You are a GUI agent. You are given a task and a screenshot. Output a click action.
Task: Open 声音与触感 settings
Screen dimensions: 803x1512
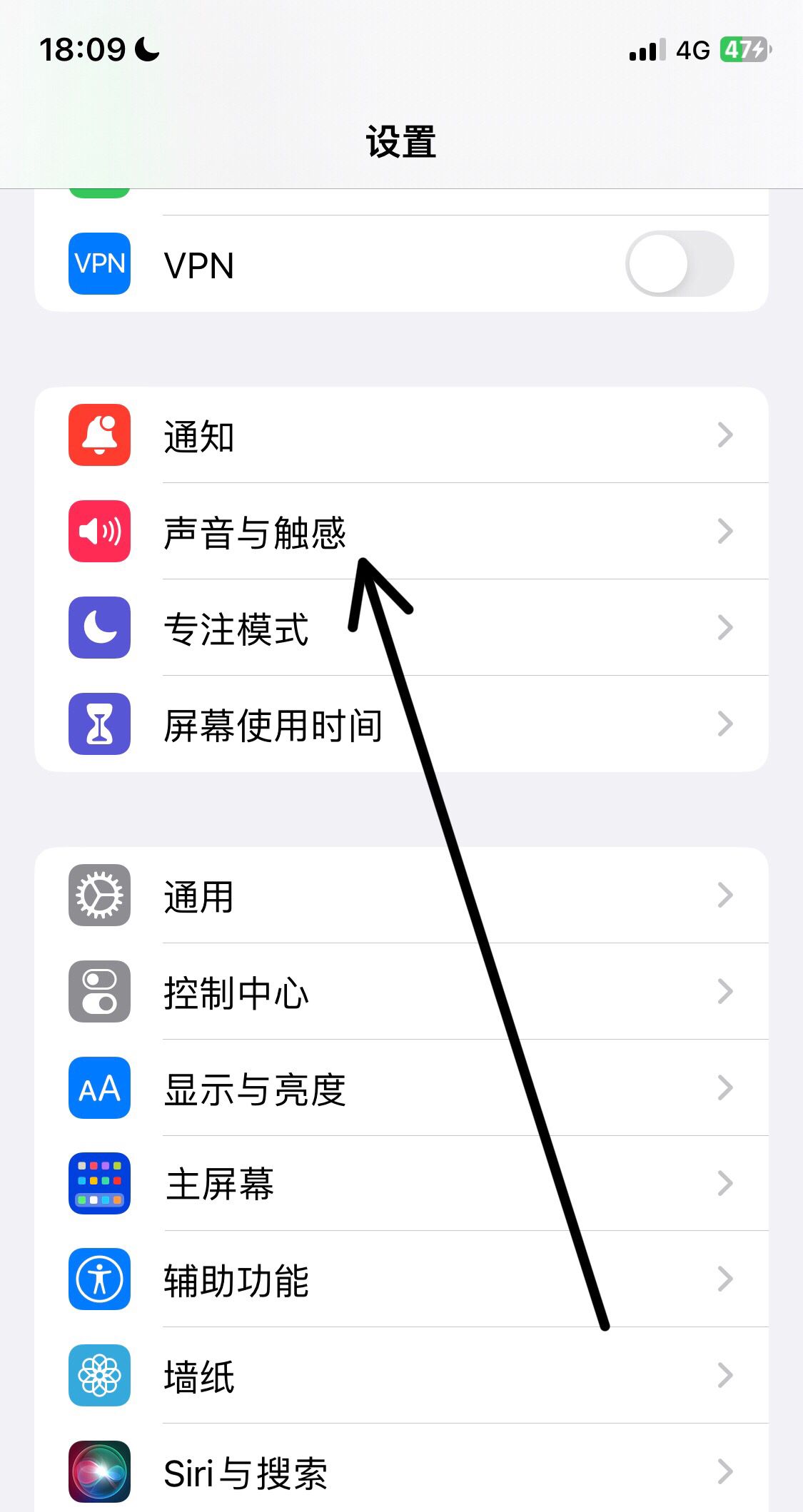400,532
